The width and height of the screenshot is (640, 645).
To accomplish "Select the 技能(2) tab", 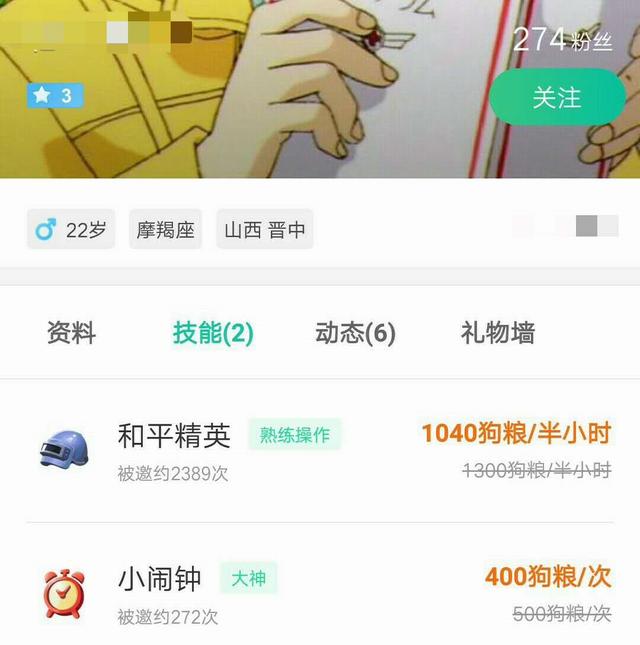I will point(213,333).
